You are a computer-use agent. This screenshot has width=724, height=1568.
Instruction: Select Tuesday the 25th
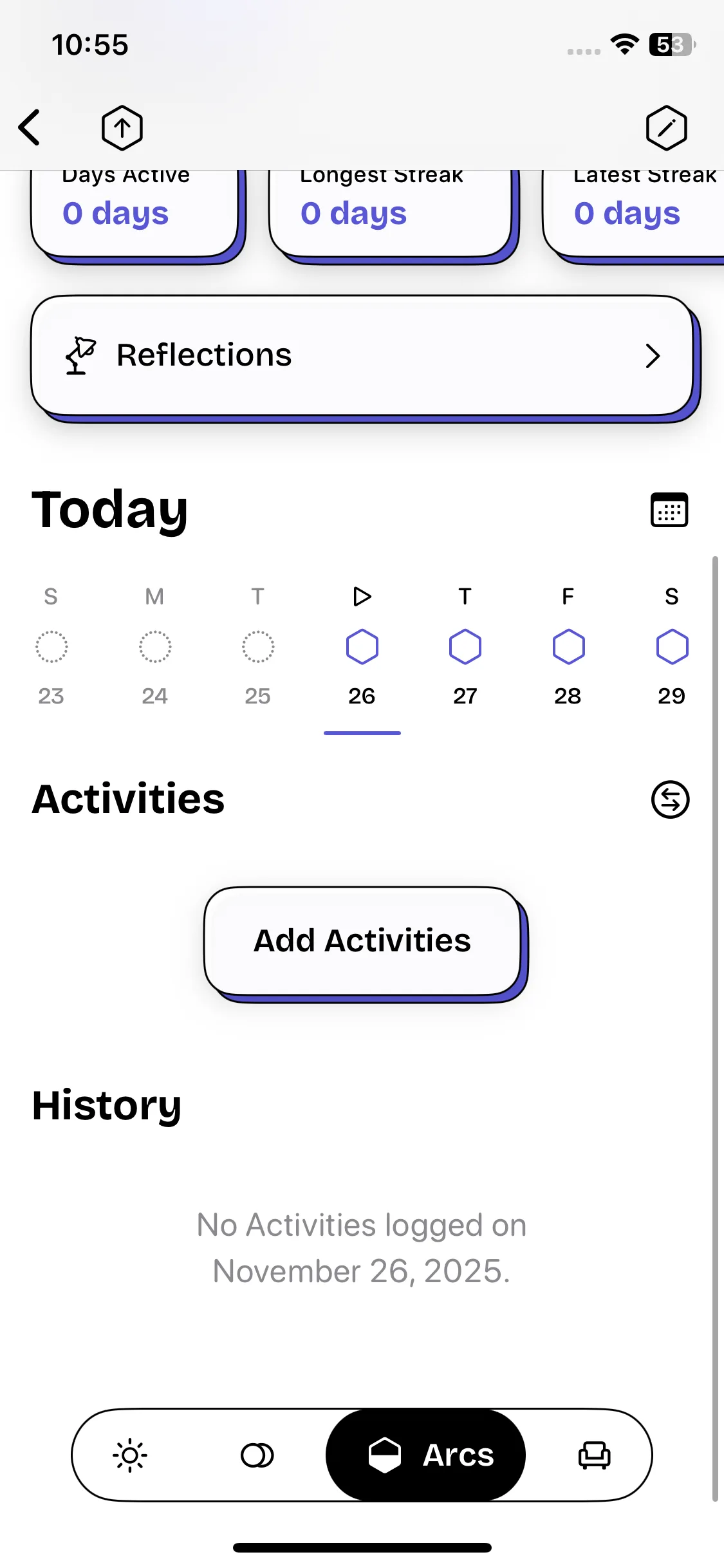click(257, 647)
